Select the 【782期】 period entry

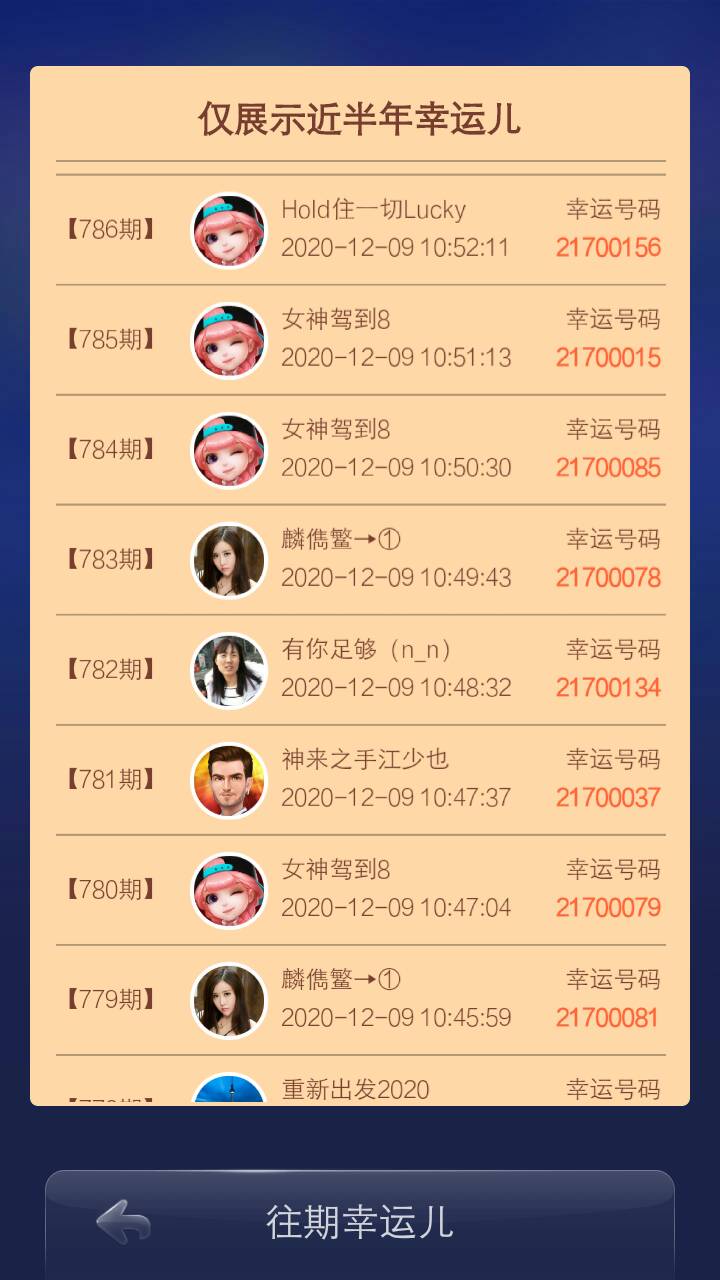108,670
